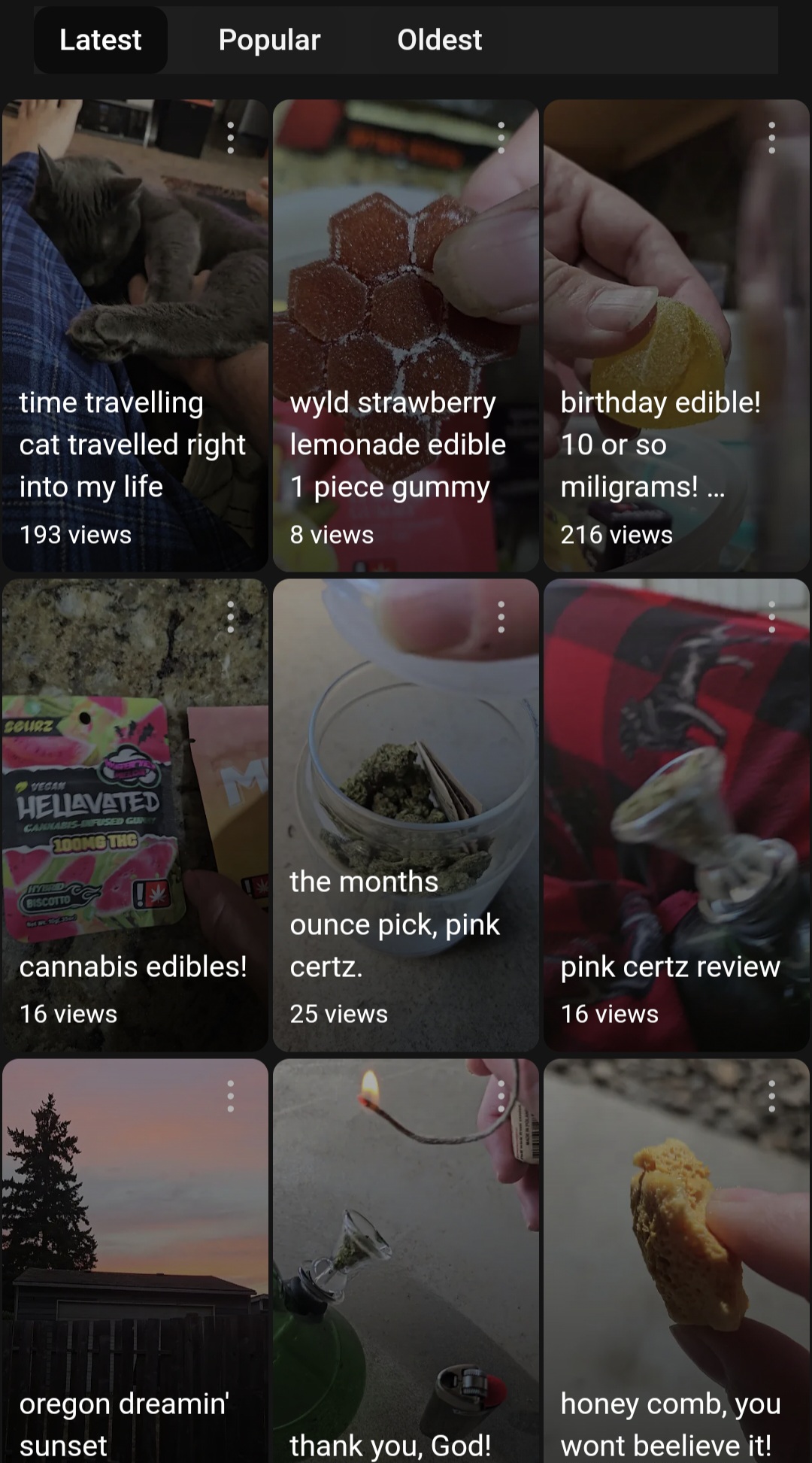Screen dimensions: 812x1463
Task: Switch to the Oldest tab
Action: pos(439,40)
